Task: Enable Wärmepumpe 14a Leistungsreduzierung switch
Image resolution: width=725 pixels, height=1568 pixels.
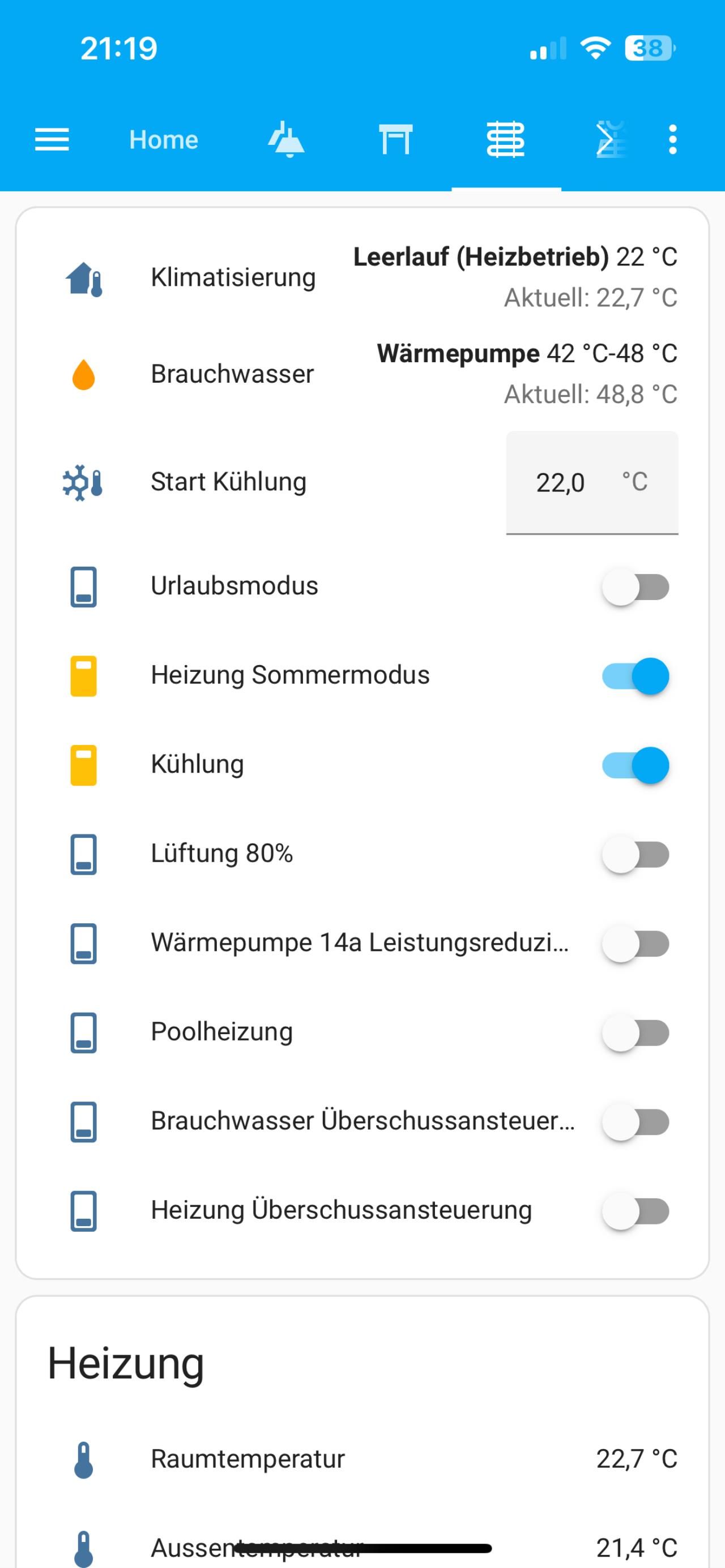Action: pyautogui.click(x=635, y=944)
